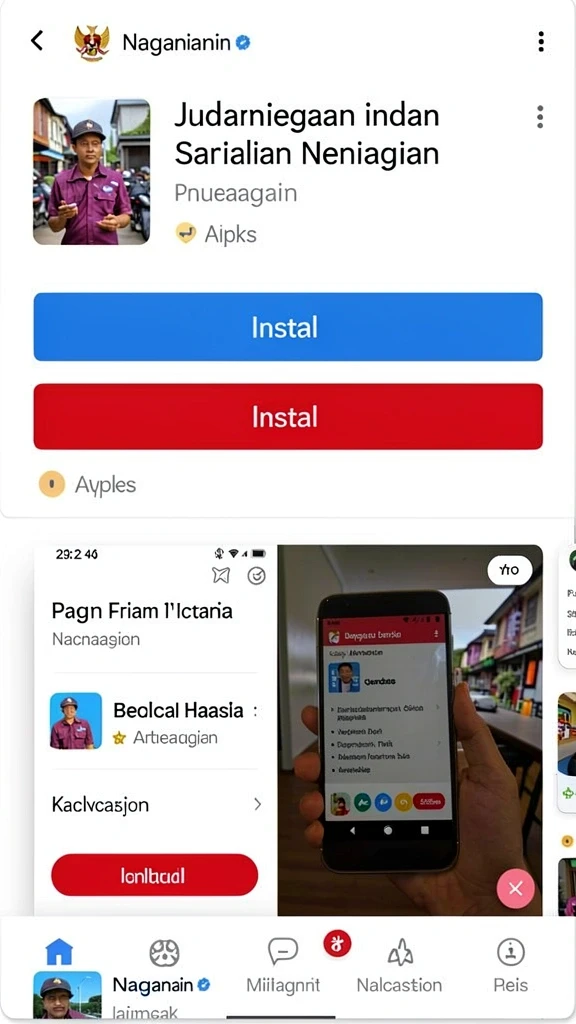Go back using the top-left arrow

[37, 41]
